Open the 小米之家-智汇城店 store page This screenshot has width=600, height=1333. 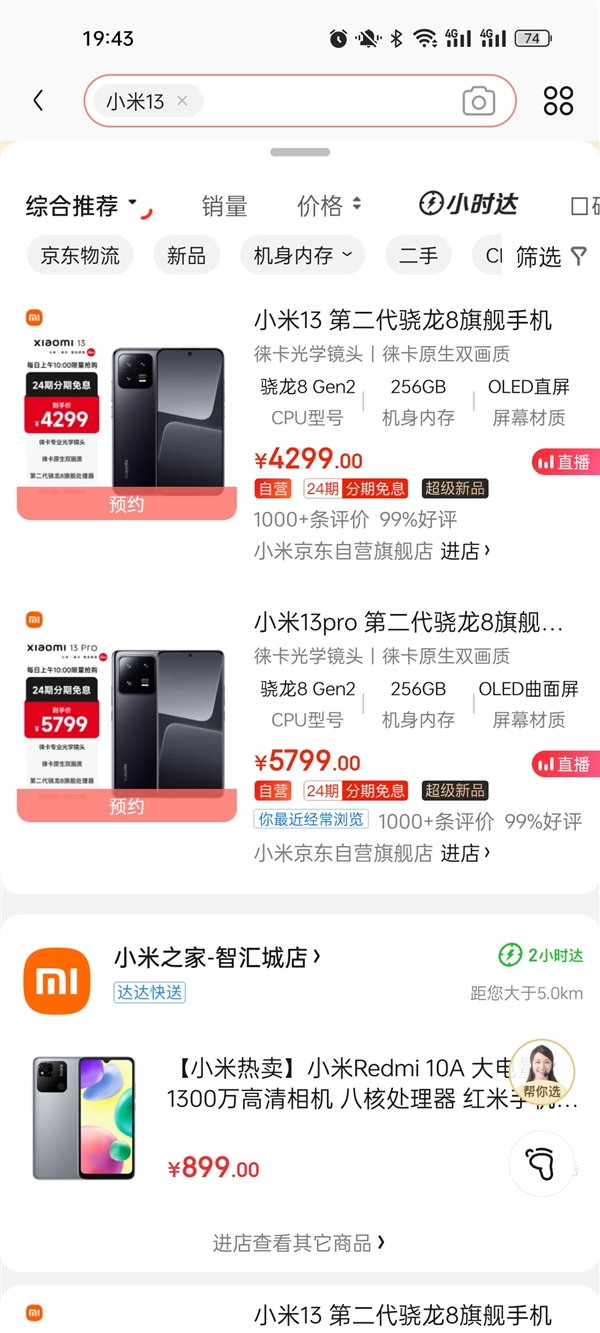(216, 957)
